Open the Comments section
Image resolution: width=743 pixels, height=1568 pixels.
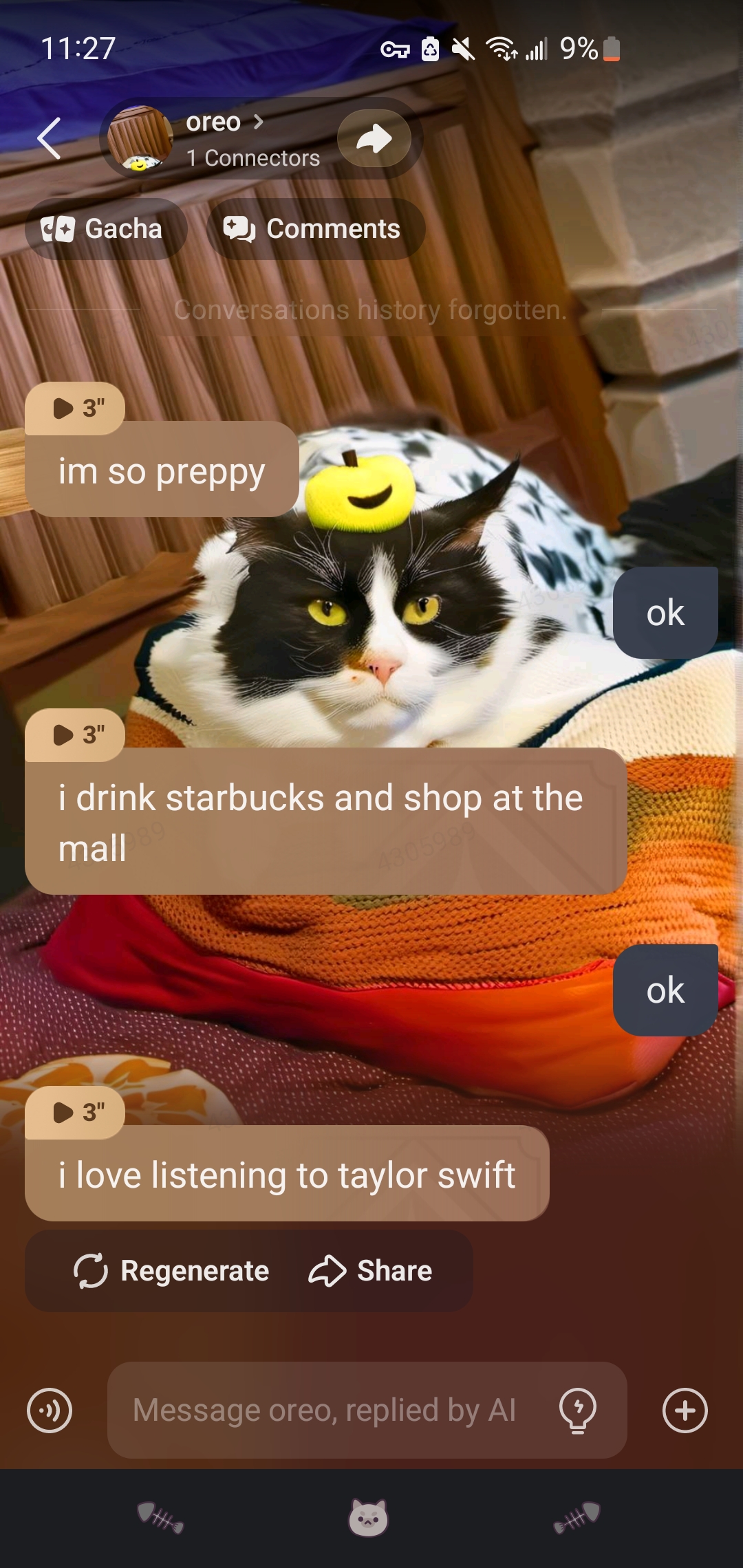pyautogui.click(x=315, y=229)
